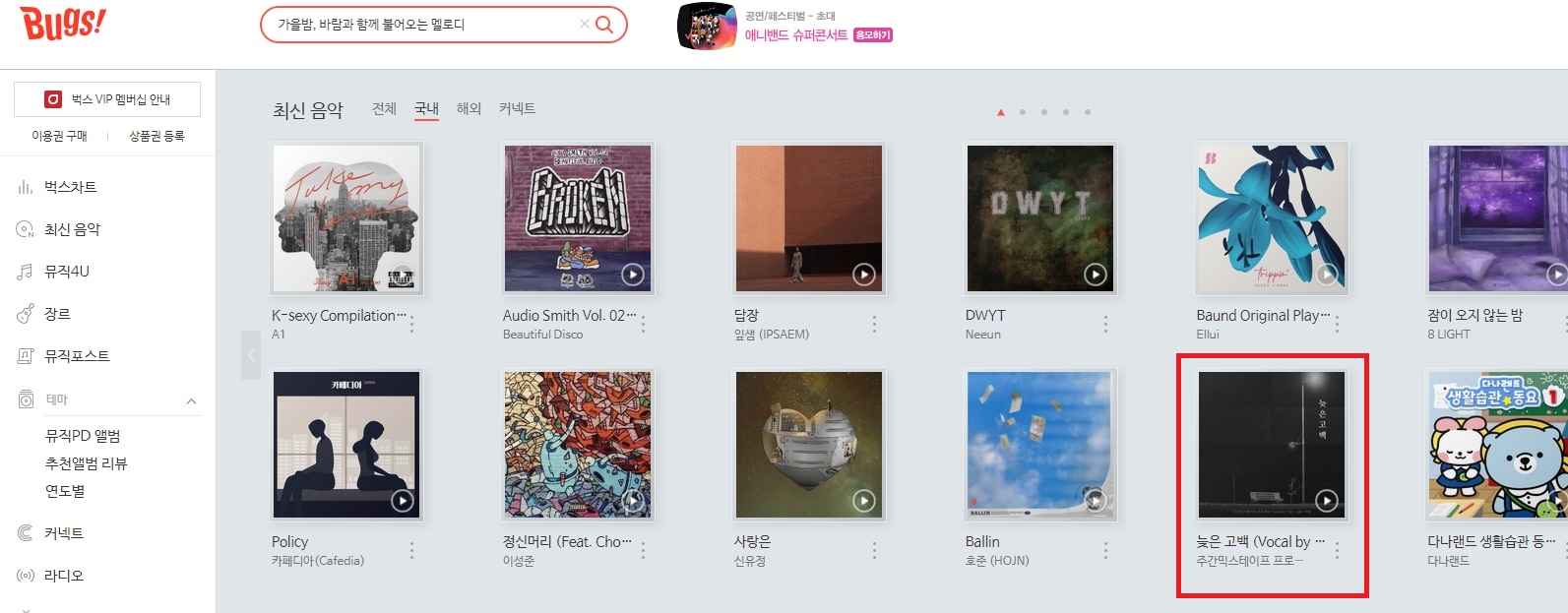This screenshot has width=1568, height=613.
Task: Open the 벅스 VIP 멤버십 안내 button
Action: click(107, 99)
